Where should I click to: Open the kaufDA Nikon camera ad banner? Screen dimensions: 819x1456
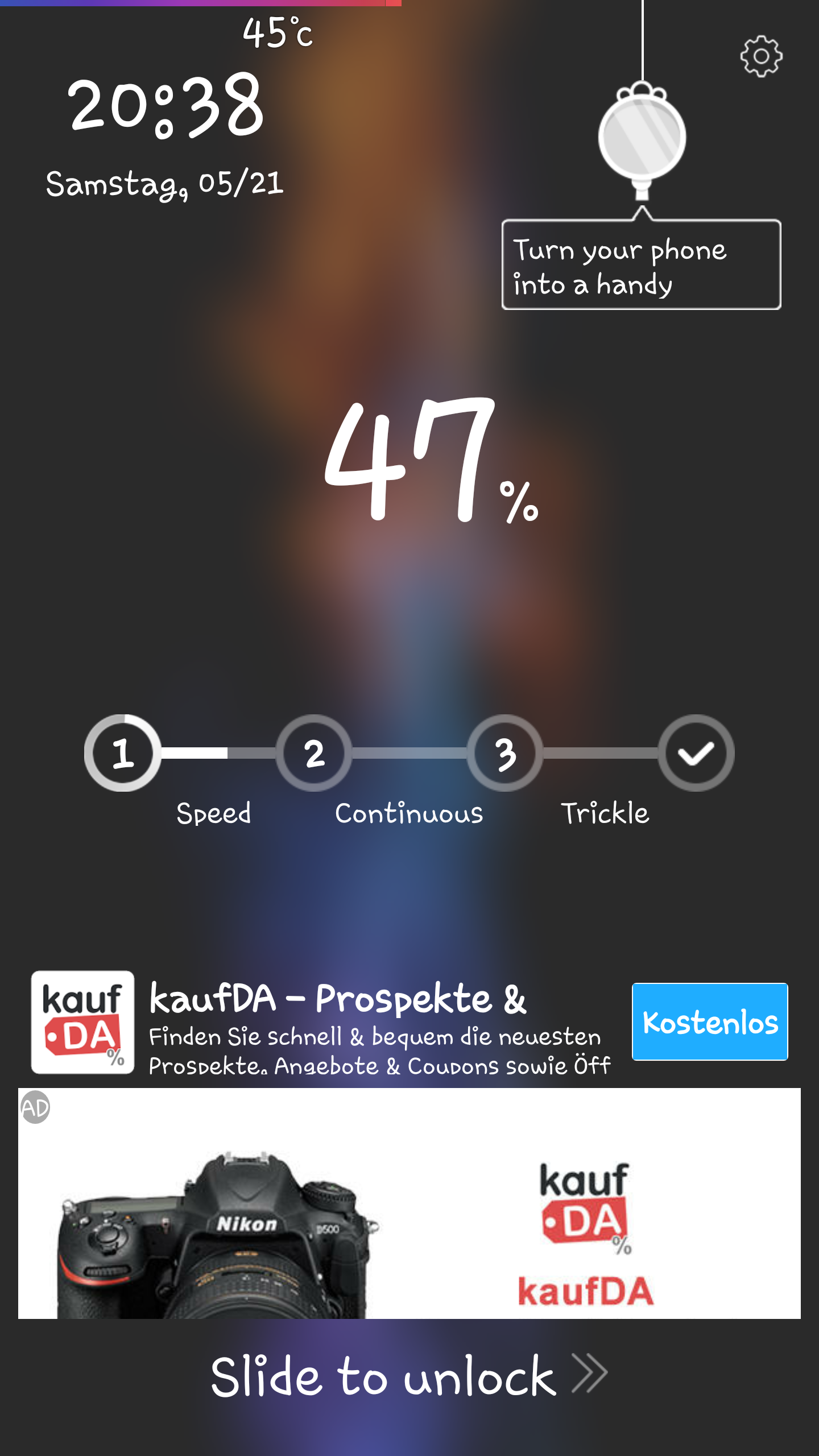pyautogui.click(x=409, y=1203)
